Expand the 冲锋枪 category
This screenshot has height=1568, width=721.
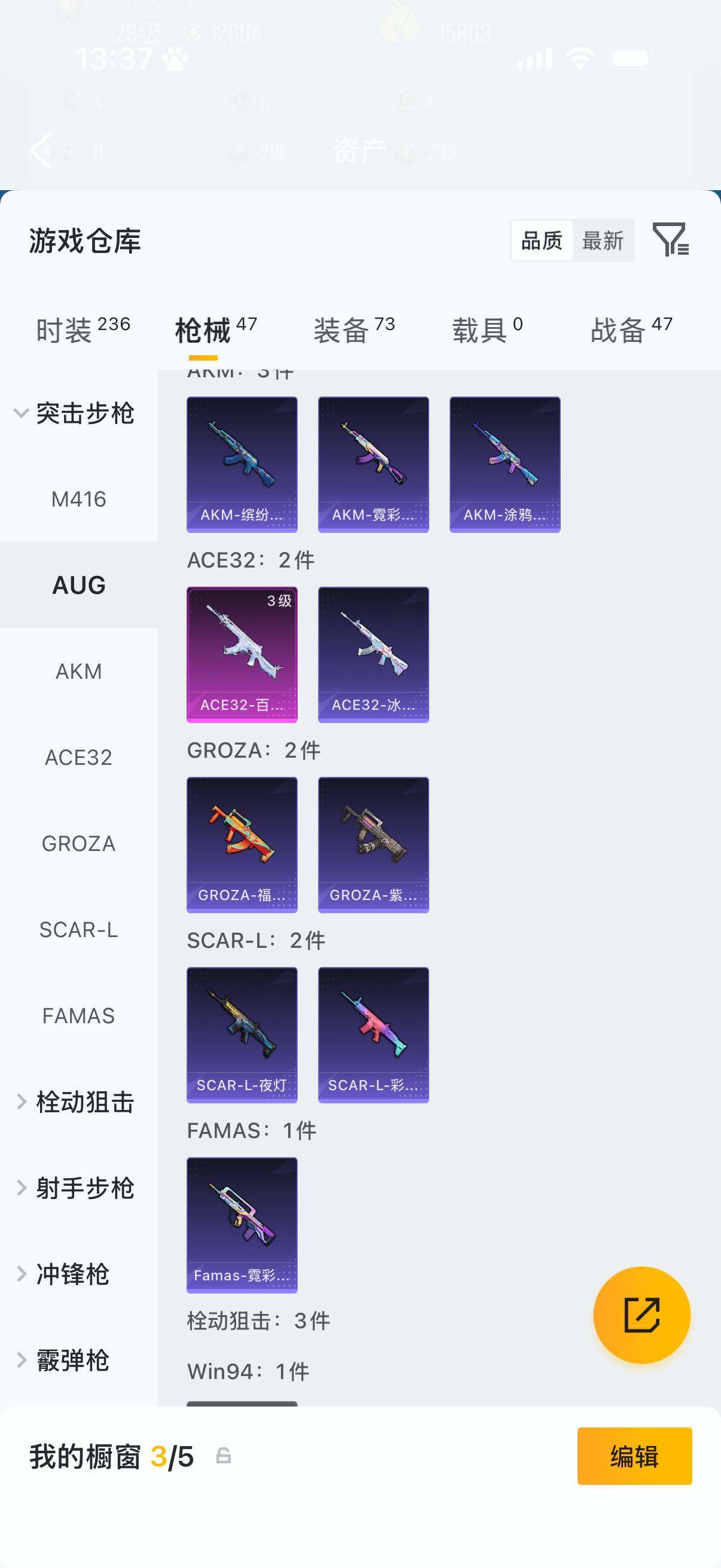[76, 1274]
